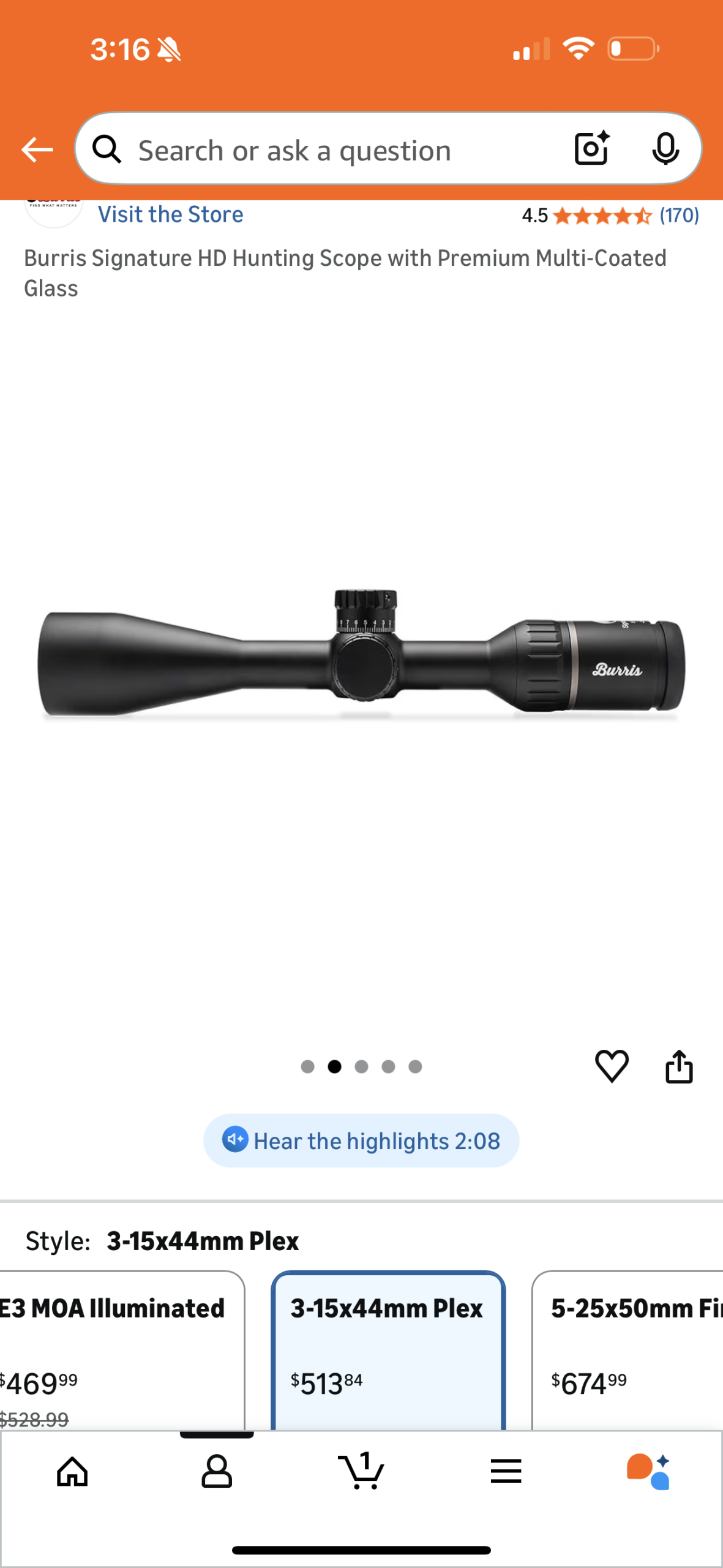Play Hear the highlights audio summary
This screenshot has height=1568, width=723.
(361, 1140)
